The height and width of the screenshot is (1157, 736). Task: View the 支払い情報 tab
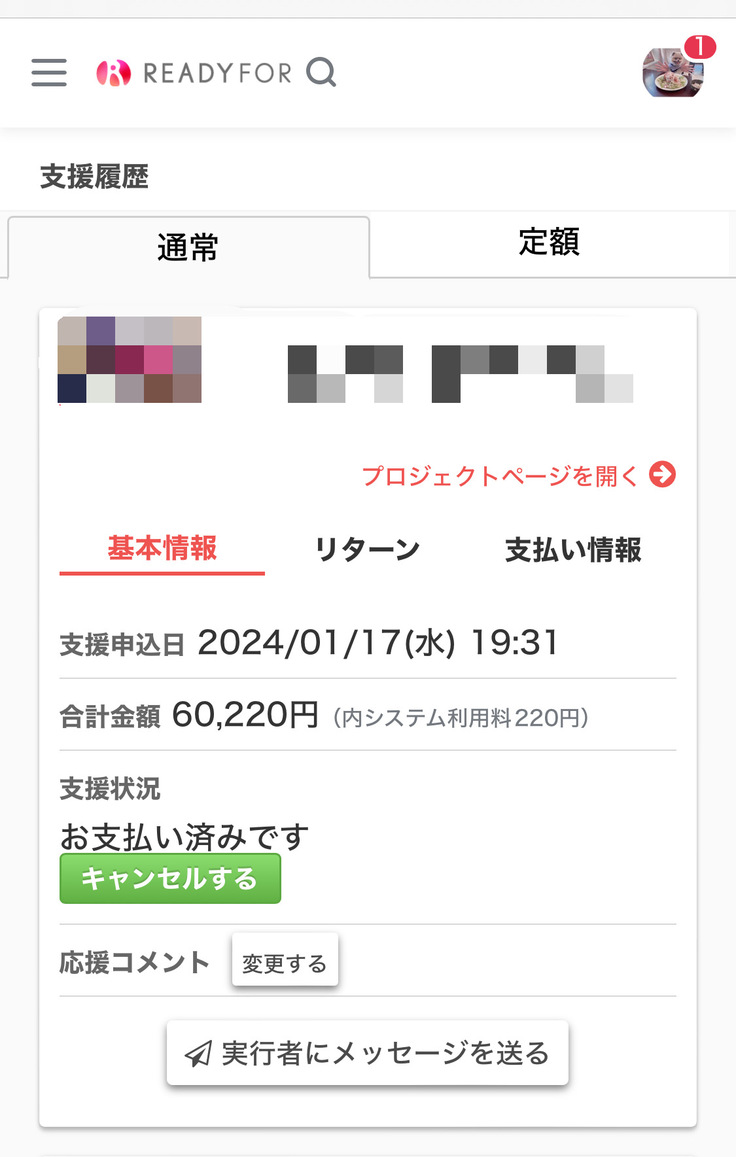[x=572, y=549]
